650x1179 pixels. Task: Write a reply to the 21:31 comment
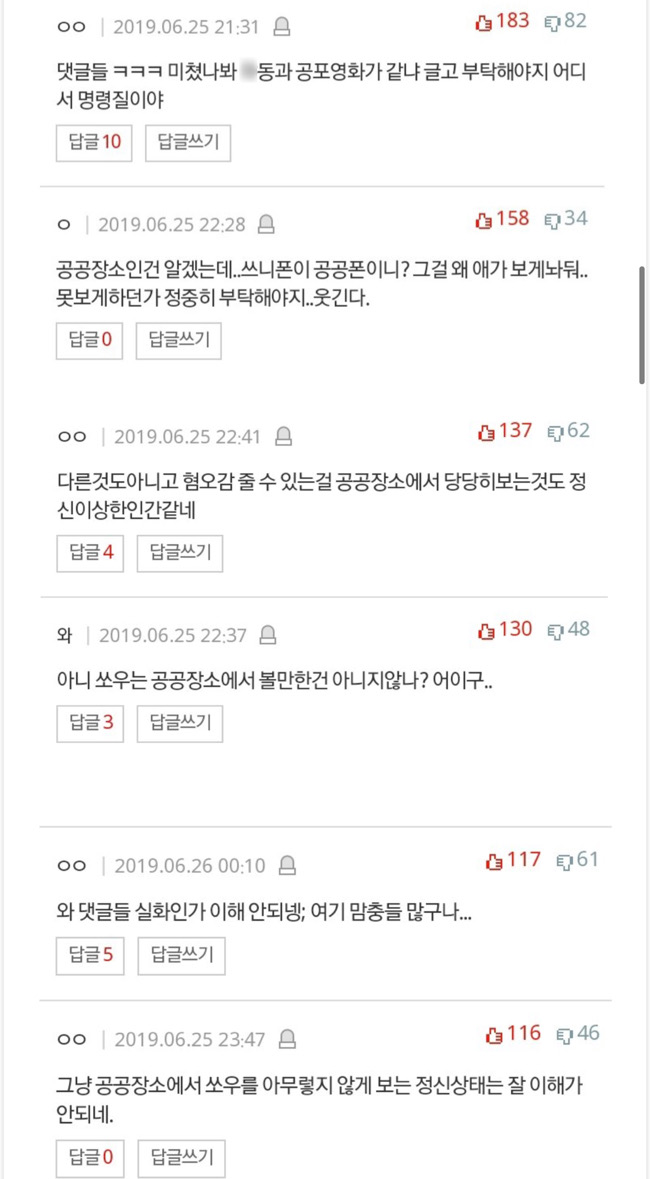pos(188,142)
